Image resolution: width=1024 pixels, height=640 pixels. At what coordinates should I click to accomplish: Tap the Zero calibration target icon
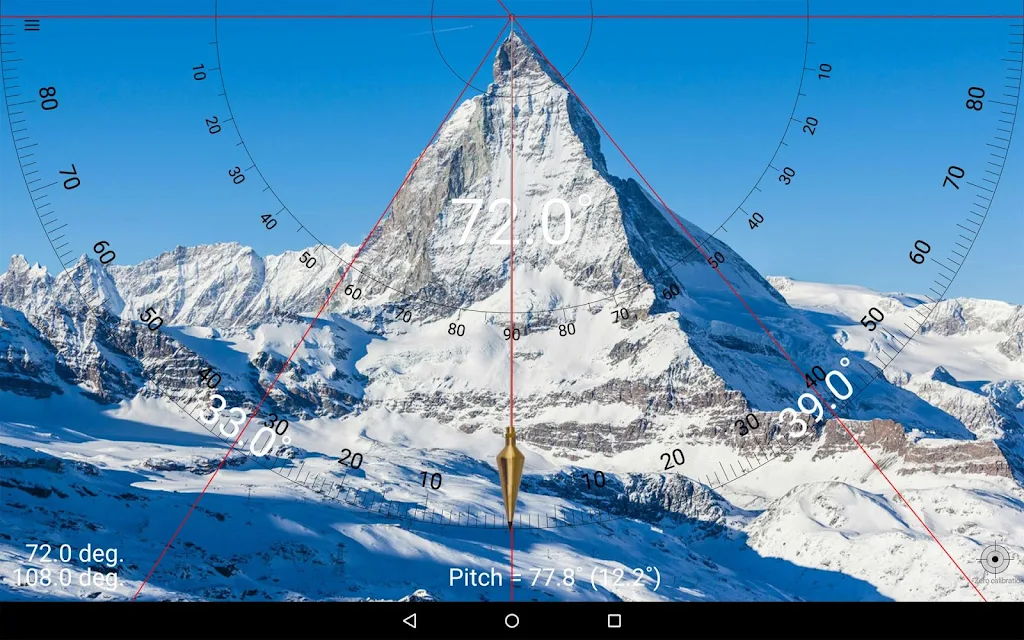tap(994, 560)
